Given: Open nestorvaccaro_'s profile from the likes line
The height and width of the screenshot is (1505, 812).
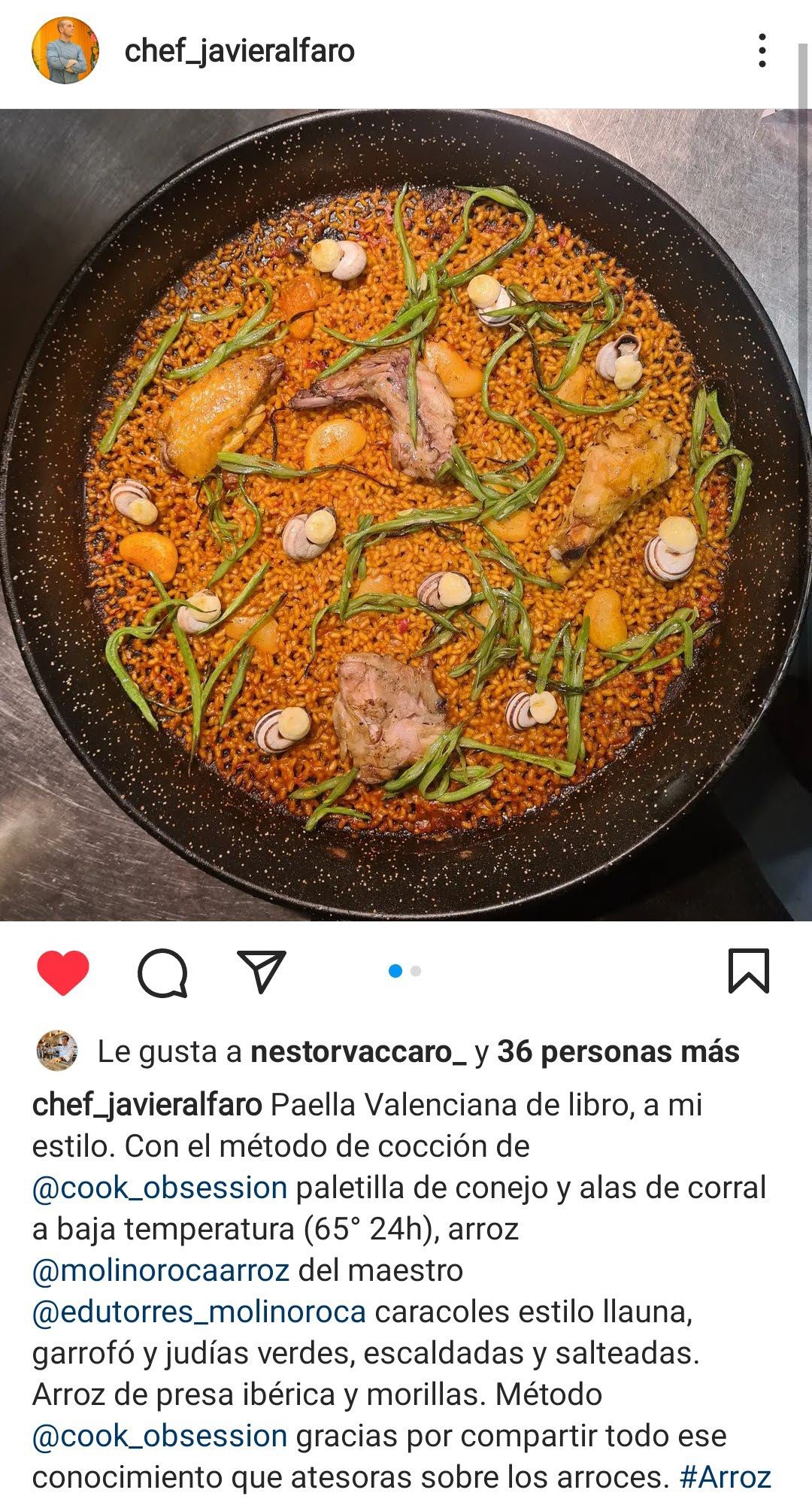Looking at the screenshot, I should click(358, 1051).
